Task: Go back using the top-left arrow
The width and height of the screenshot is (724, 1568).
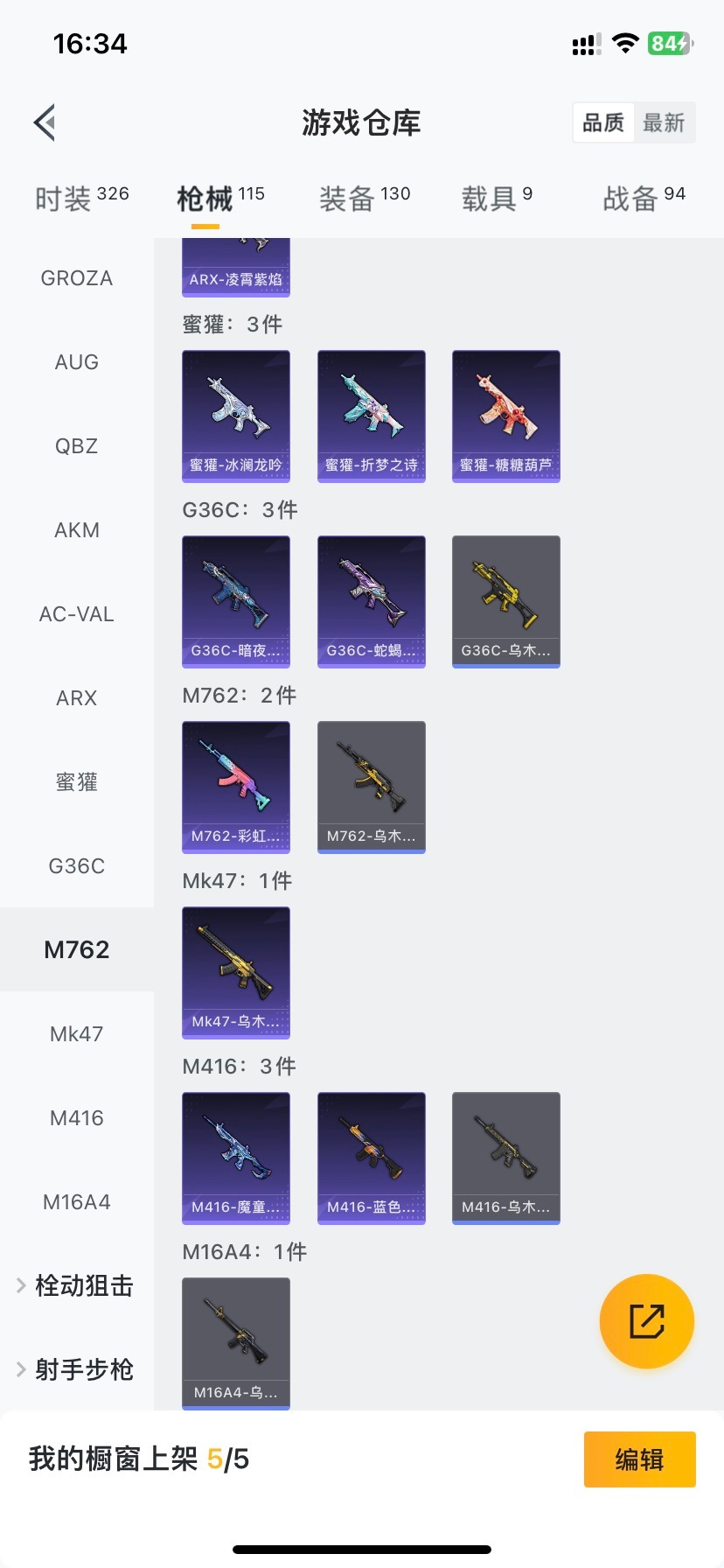Action: click(x=45, y=122)
